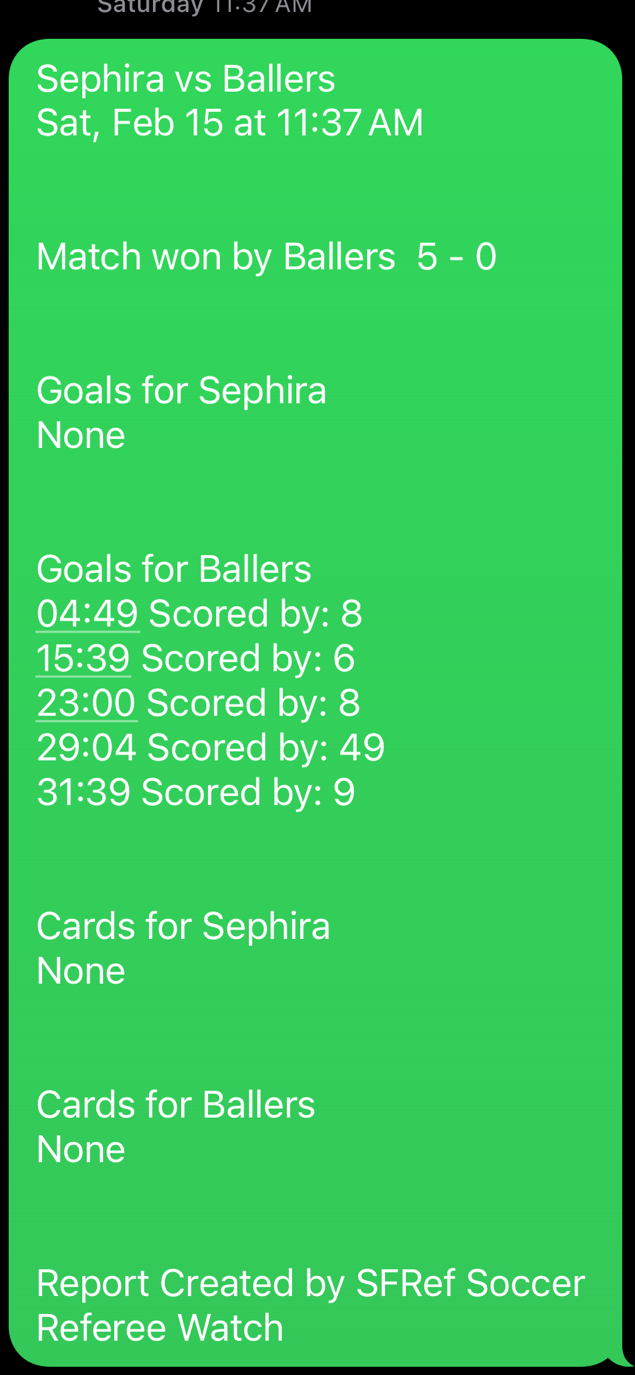Tap the underlined 04:49 time link
Image resolution: width=635 pixels, height=1375 pixels.
point(87,614)
